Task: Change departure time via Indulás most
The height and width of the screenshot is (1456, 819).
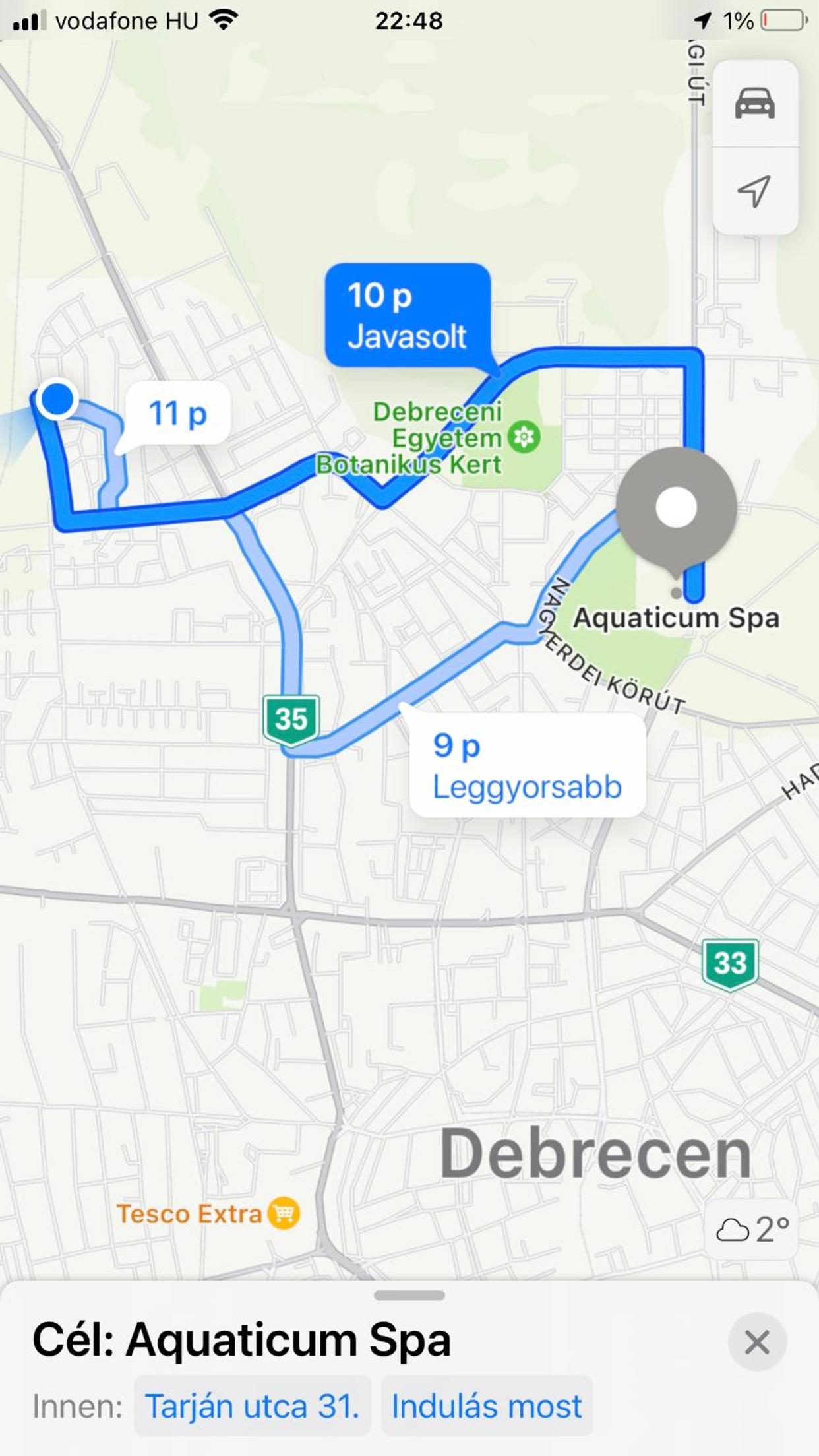Action: pyautogui.click(x=487, y=1405)
